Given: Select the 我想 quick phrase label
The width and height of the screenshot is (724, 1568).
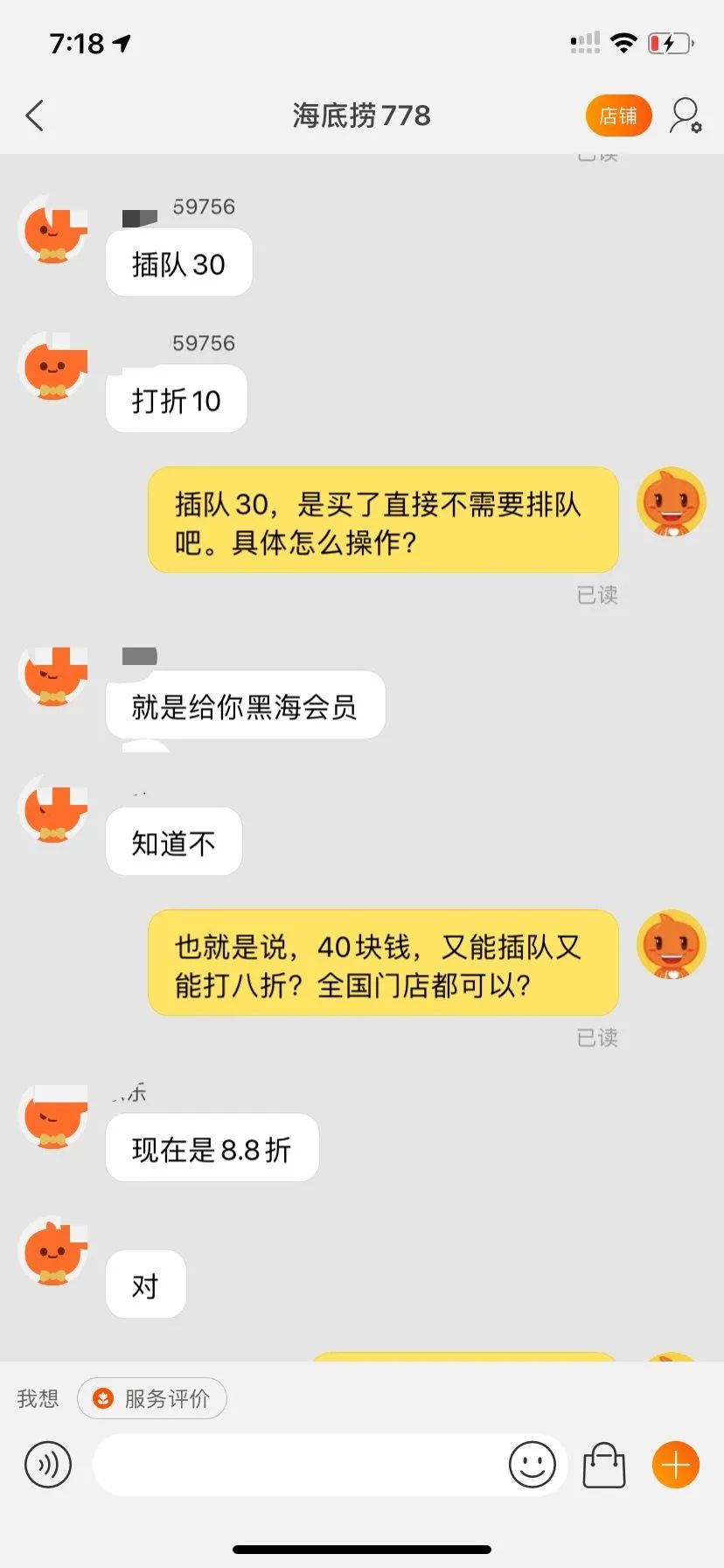Looking at the screenshot, I should click(37, 1398).
